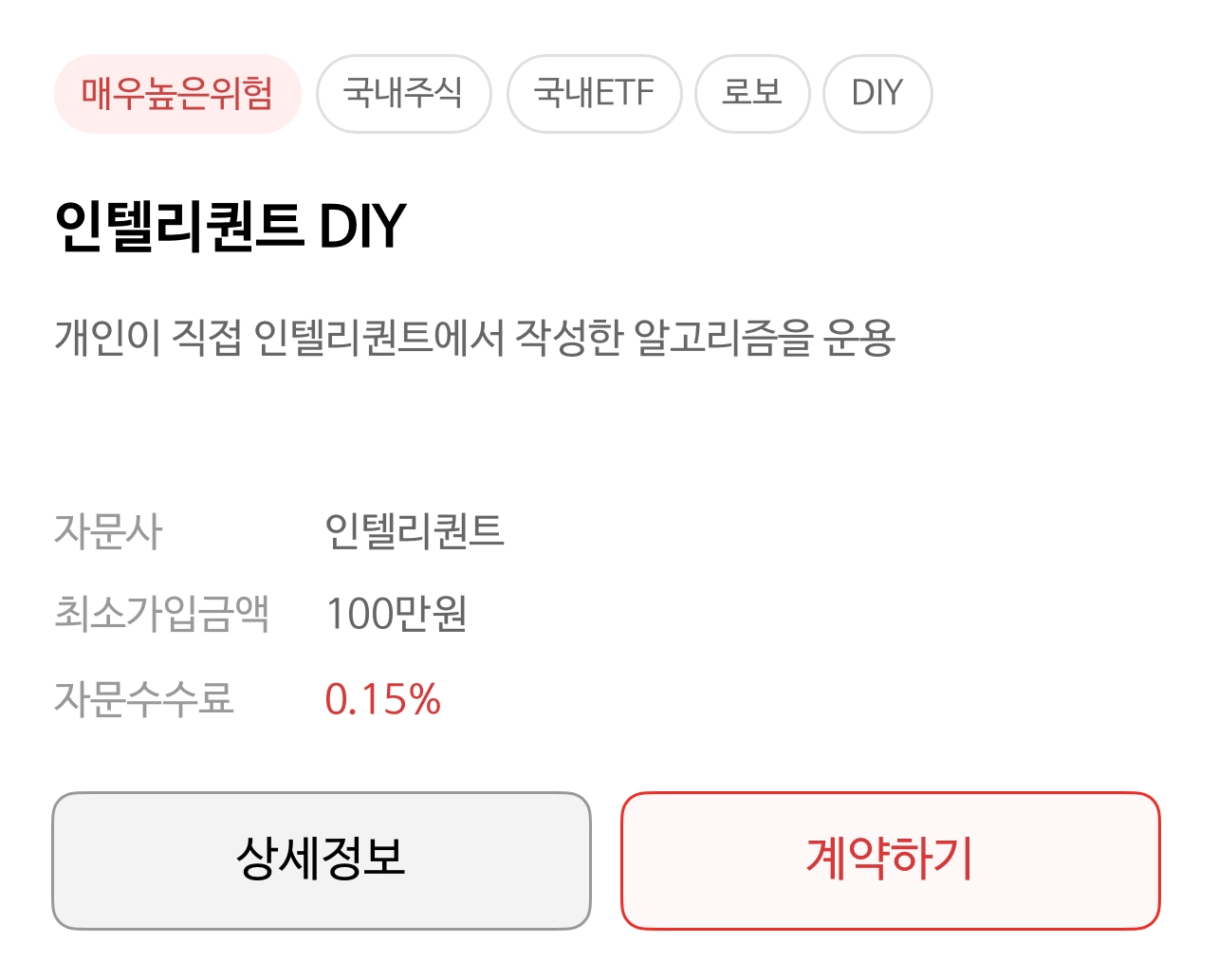This screenshot has height=980, width=1218.
Task: Select the 국내ETF chip
Action: pos(594,93)
